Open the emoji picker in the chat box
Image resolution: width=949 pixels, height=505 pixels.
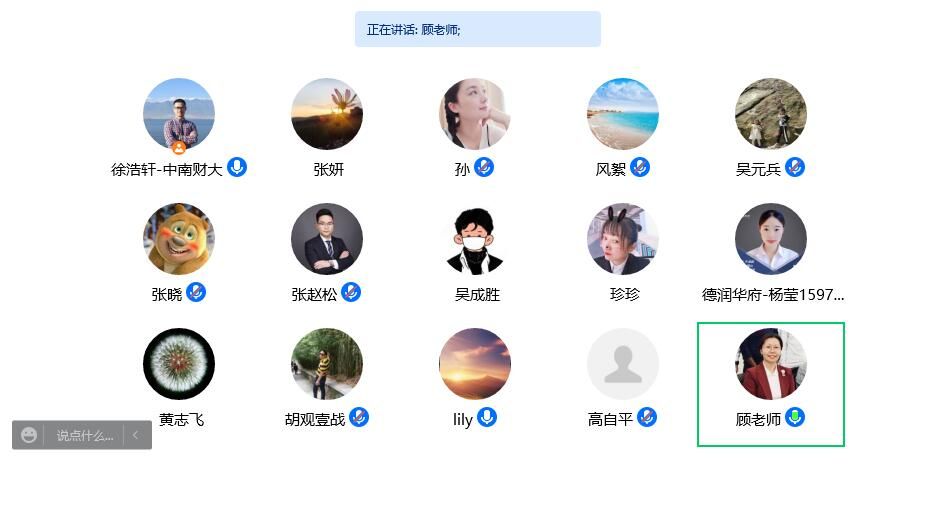(29, 435)
